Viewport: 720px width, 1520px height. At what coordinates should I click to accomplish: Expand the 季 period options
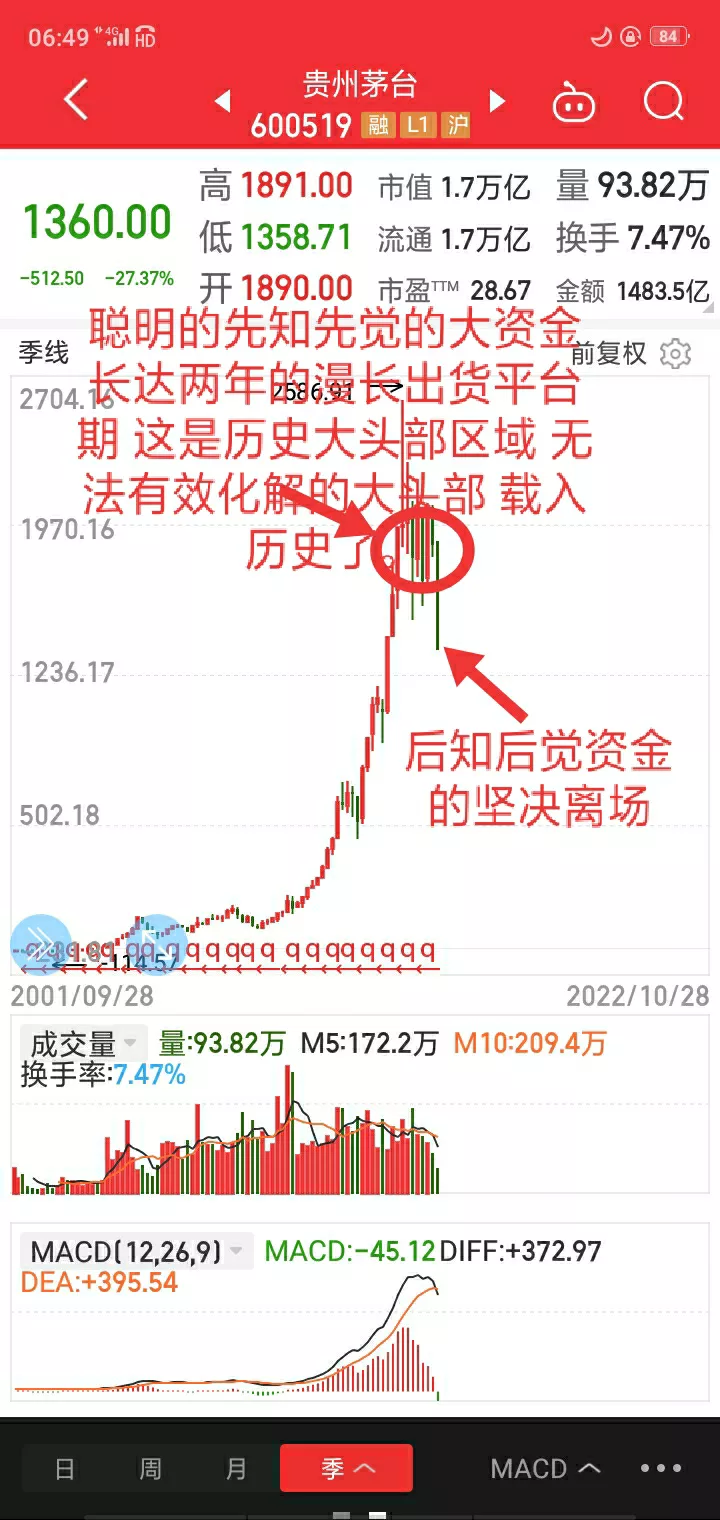(346, 1468)
